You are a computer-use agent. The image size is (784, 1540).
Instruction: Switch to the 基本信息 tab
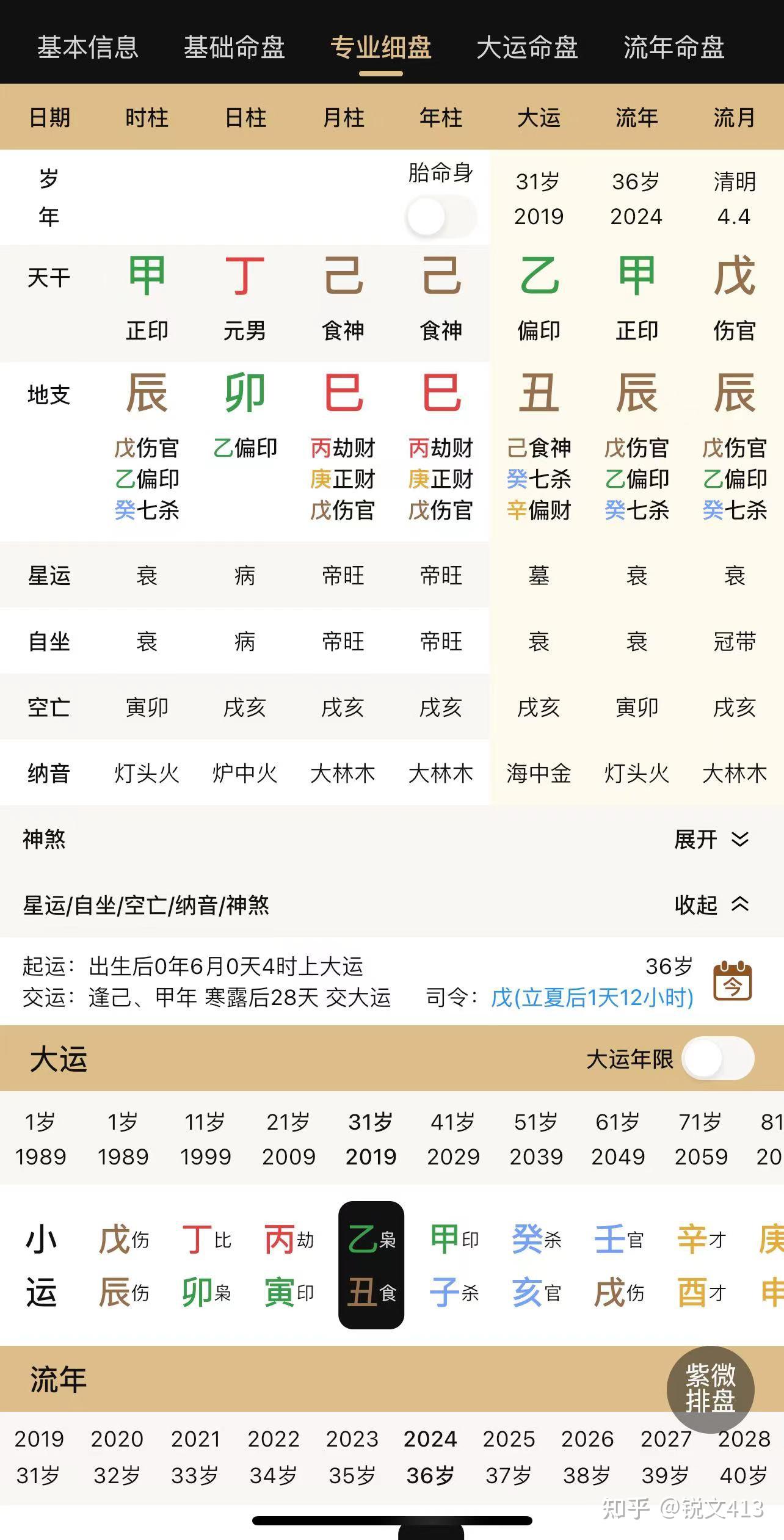click(88, 47)
